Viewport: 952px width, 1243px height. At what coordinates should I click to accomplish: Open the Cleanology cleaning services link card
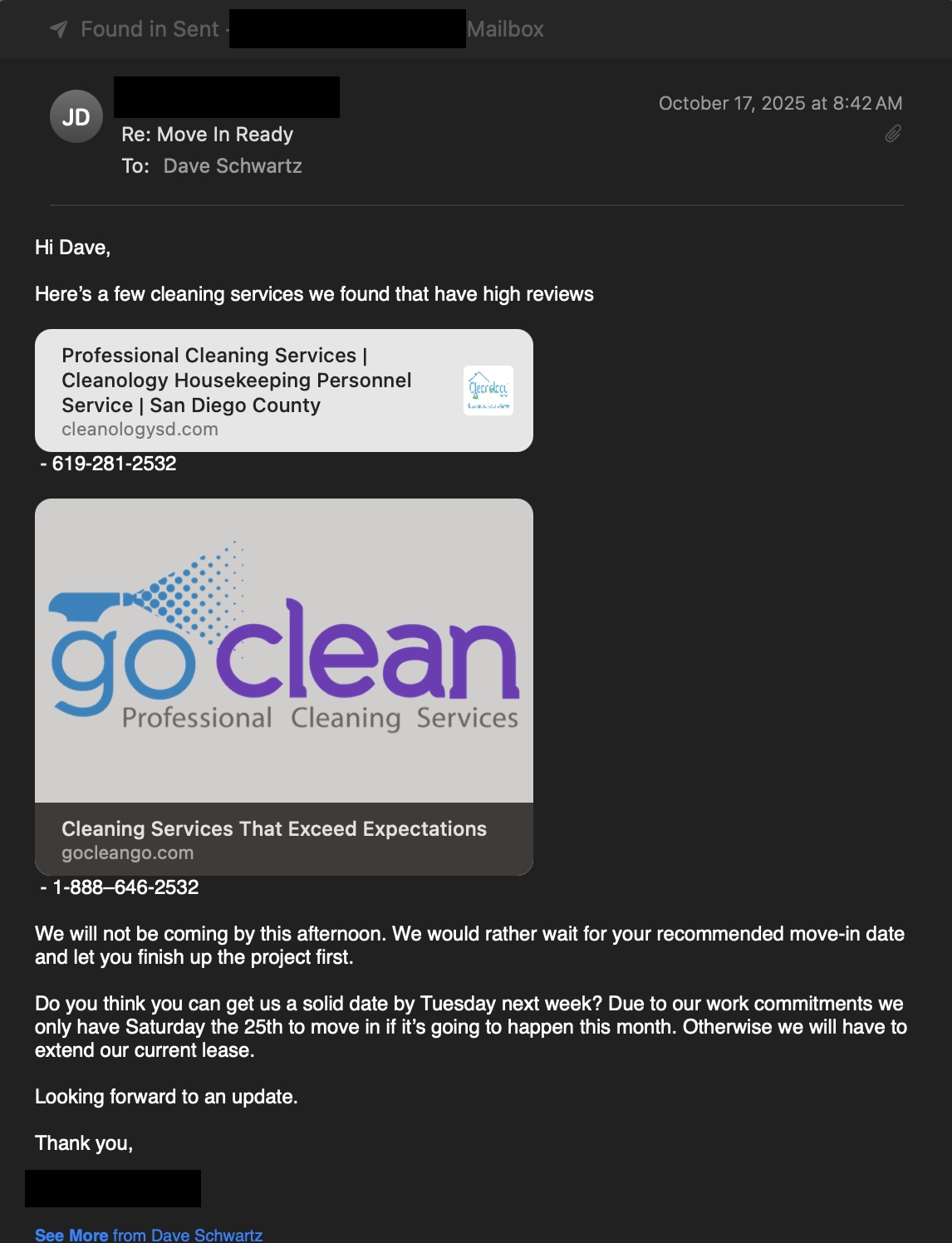coord(283,391)
